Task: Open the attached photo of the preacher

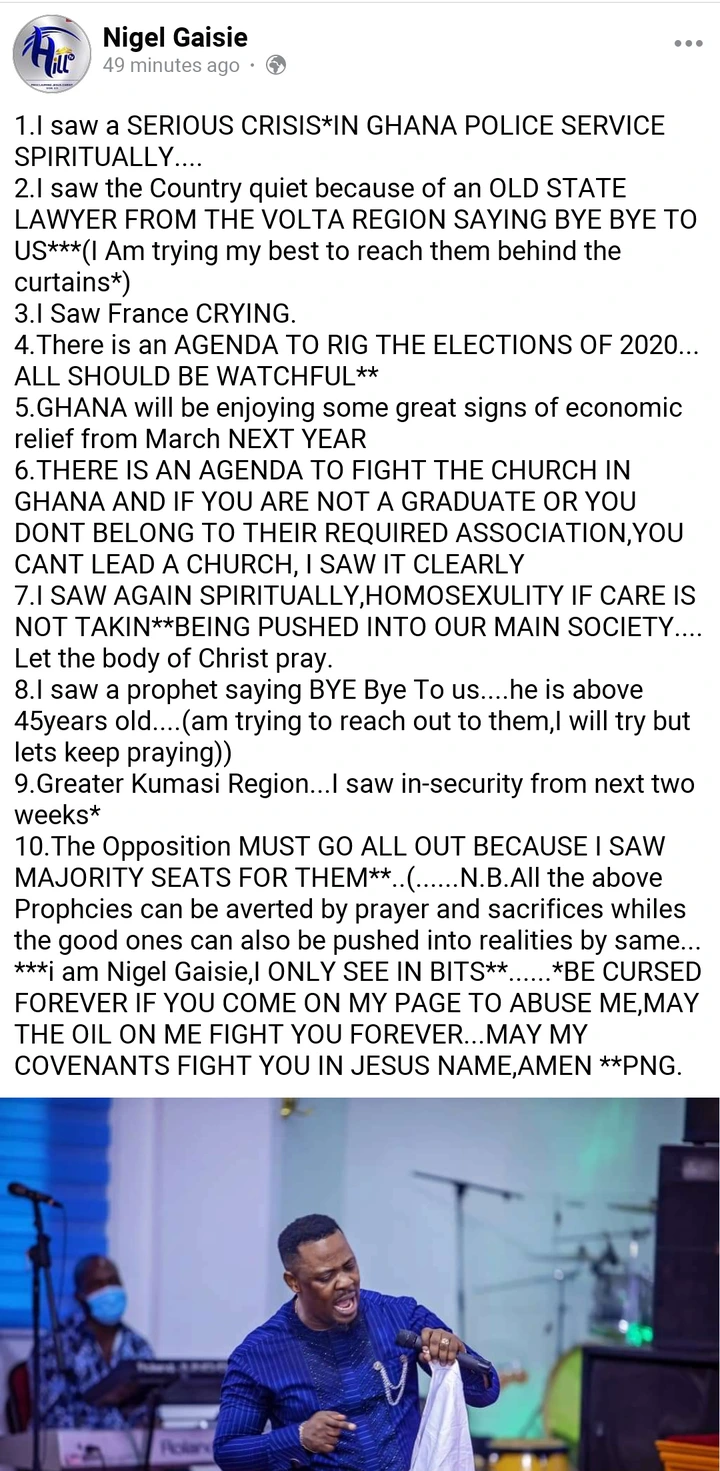Action: click(360, 1284)
